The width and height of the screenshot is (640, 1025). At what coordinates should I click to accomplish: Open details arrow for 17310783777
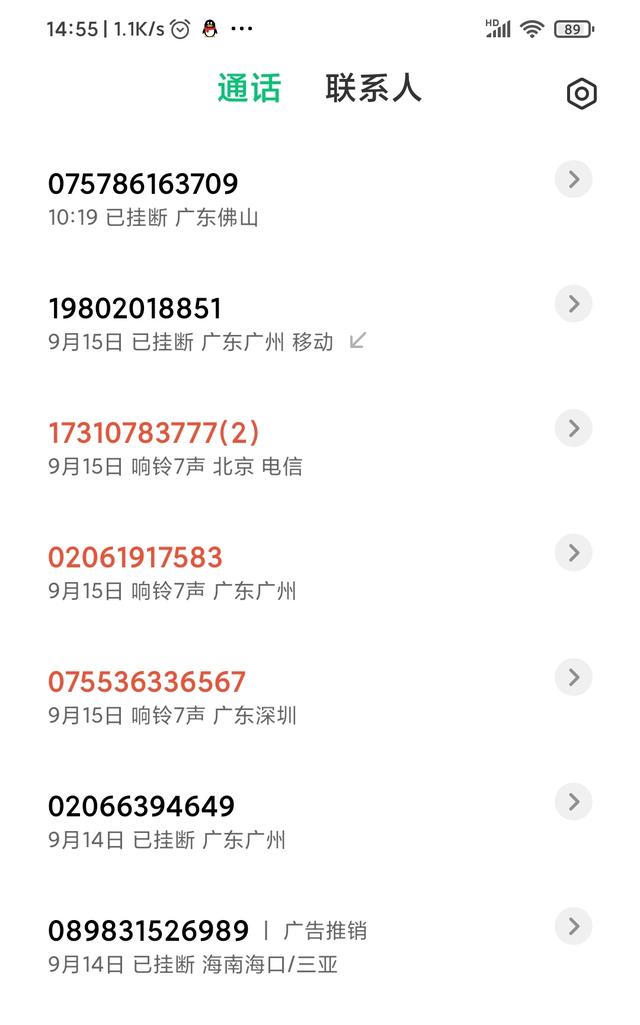(573, 428)
